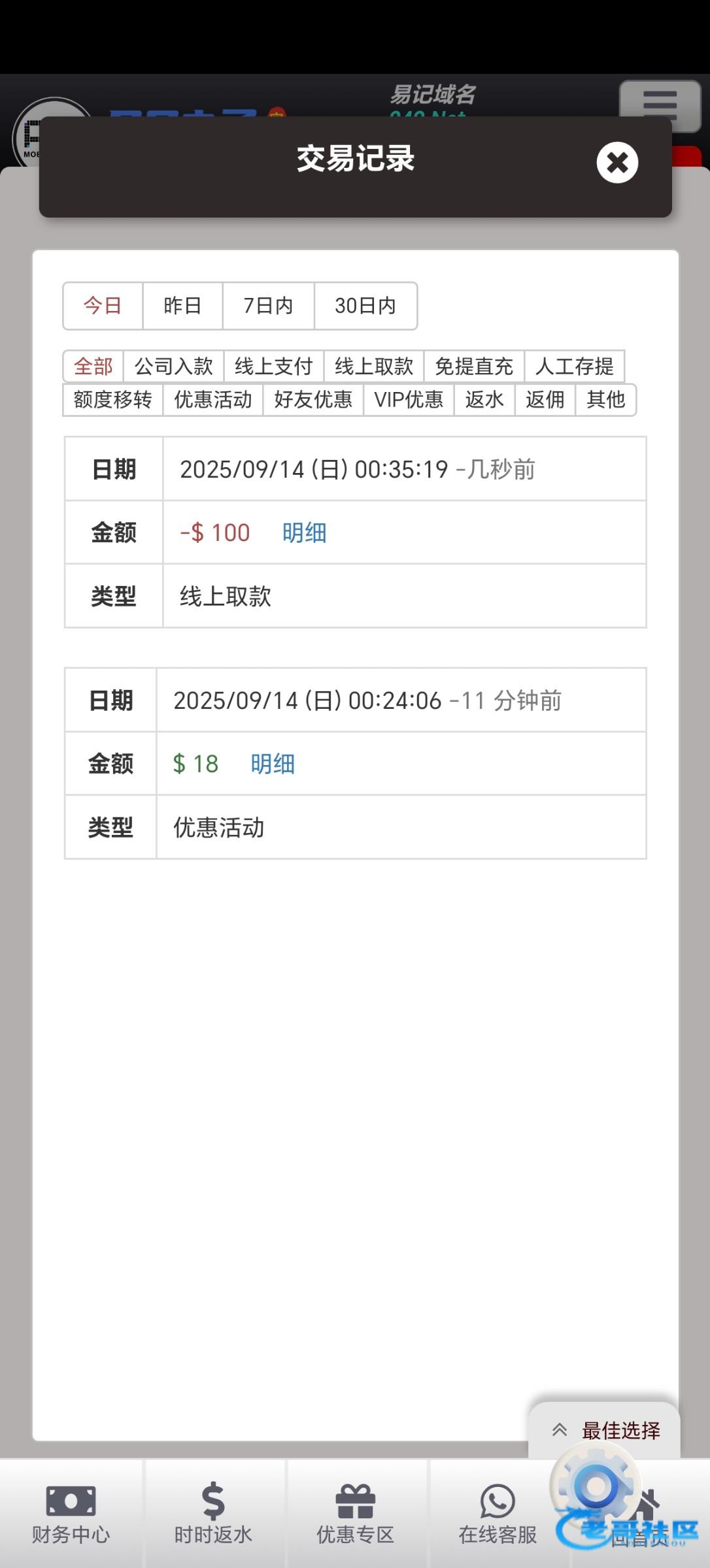This screenshot has width=710, height=1568.
Task: Switch to the 昨日 date filter
Action: [x=182, y=306]
